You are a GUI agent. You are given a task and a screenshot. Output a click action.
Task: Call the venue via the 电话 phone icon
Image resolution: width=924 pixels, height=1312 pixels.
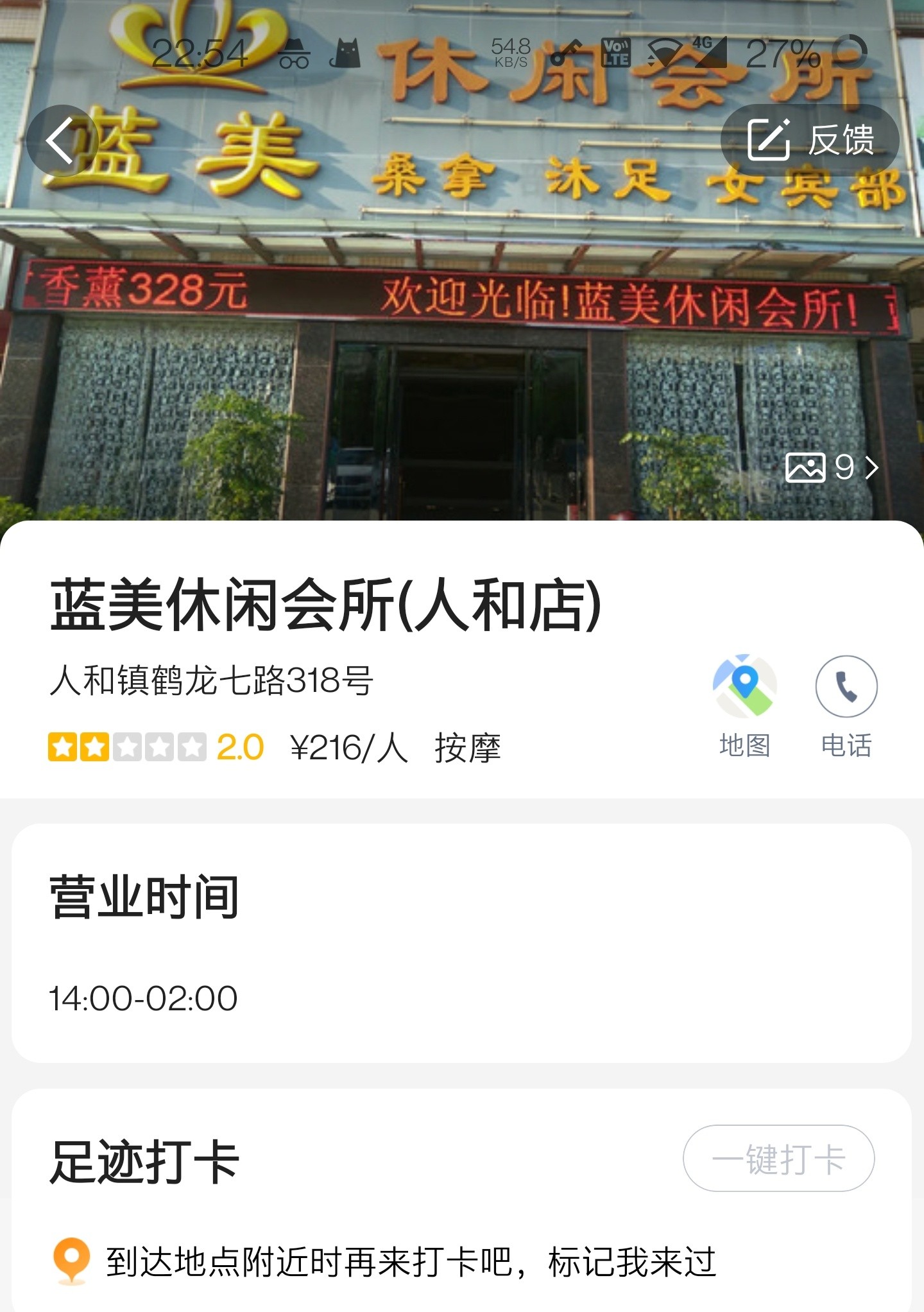tap(847, 687)
